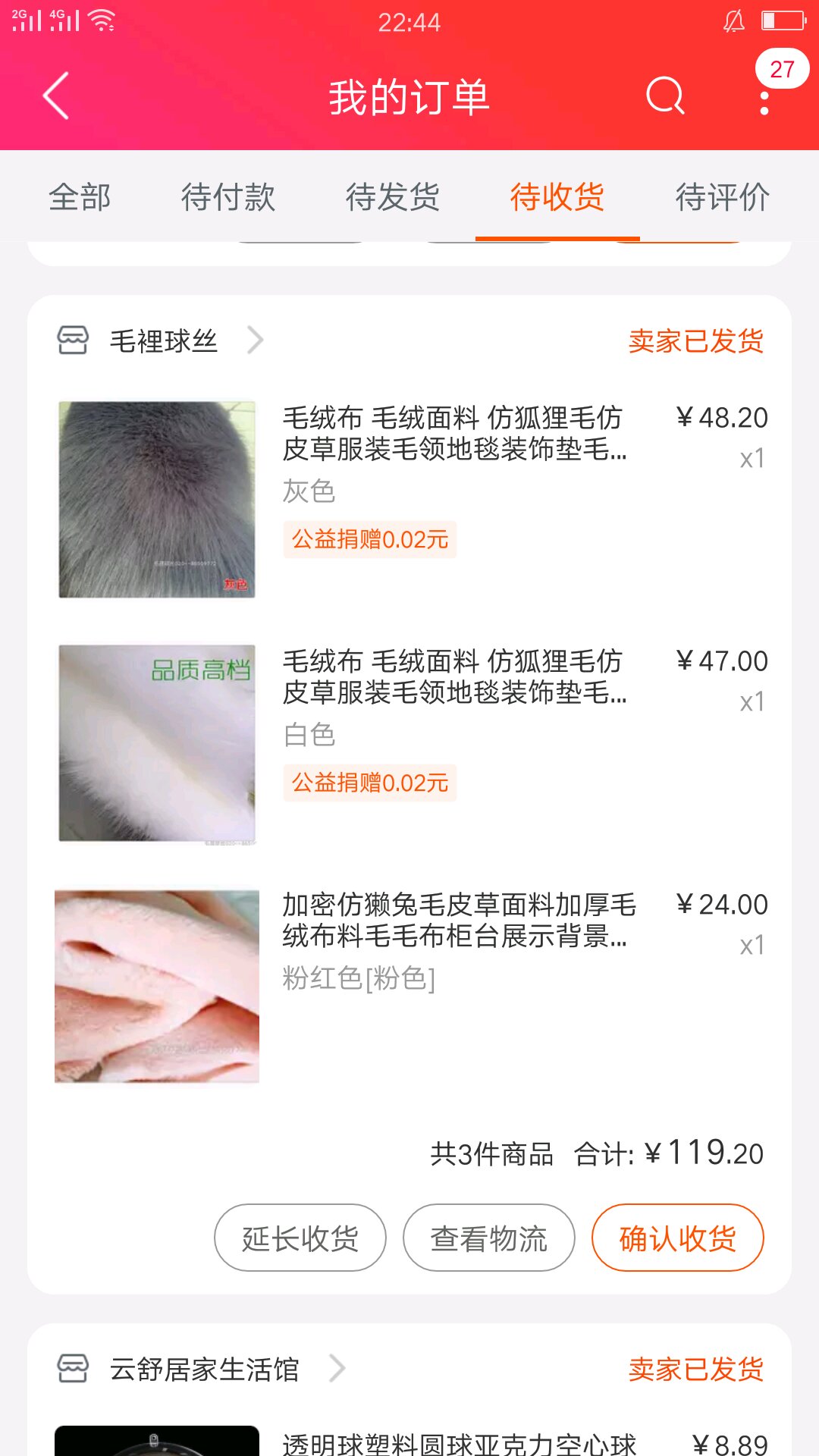Tap 查看物流 for the 毛裡球丝 order
Viewport: 819px width, 1456px height.
[x=489, y=1238]
